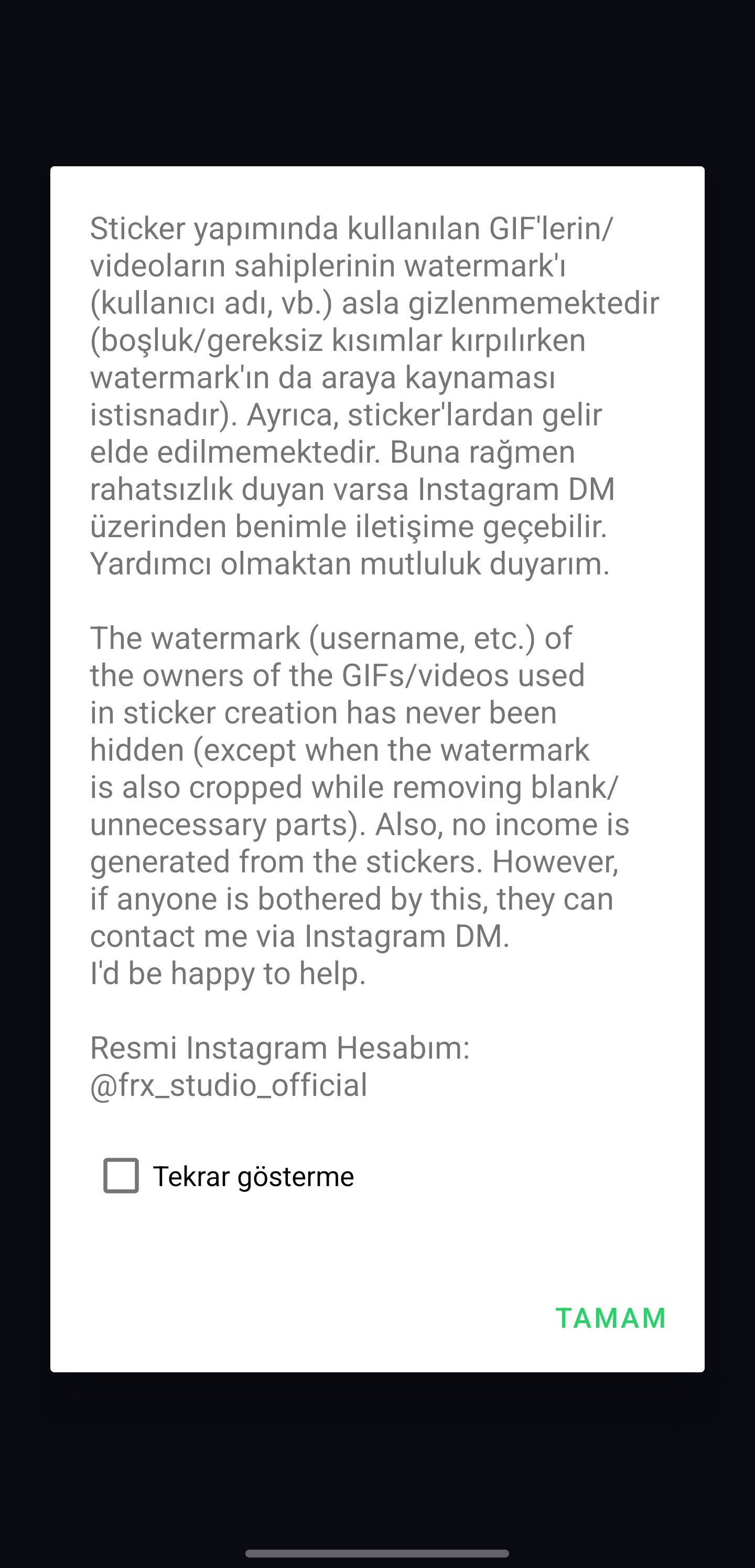Confirm the dialog with TAMAM
The height and width of the screenshot is (1568, 755).
610,1318
